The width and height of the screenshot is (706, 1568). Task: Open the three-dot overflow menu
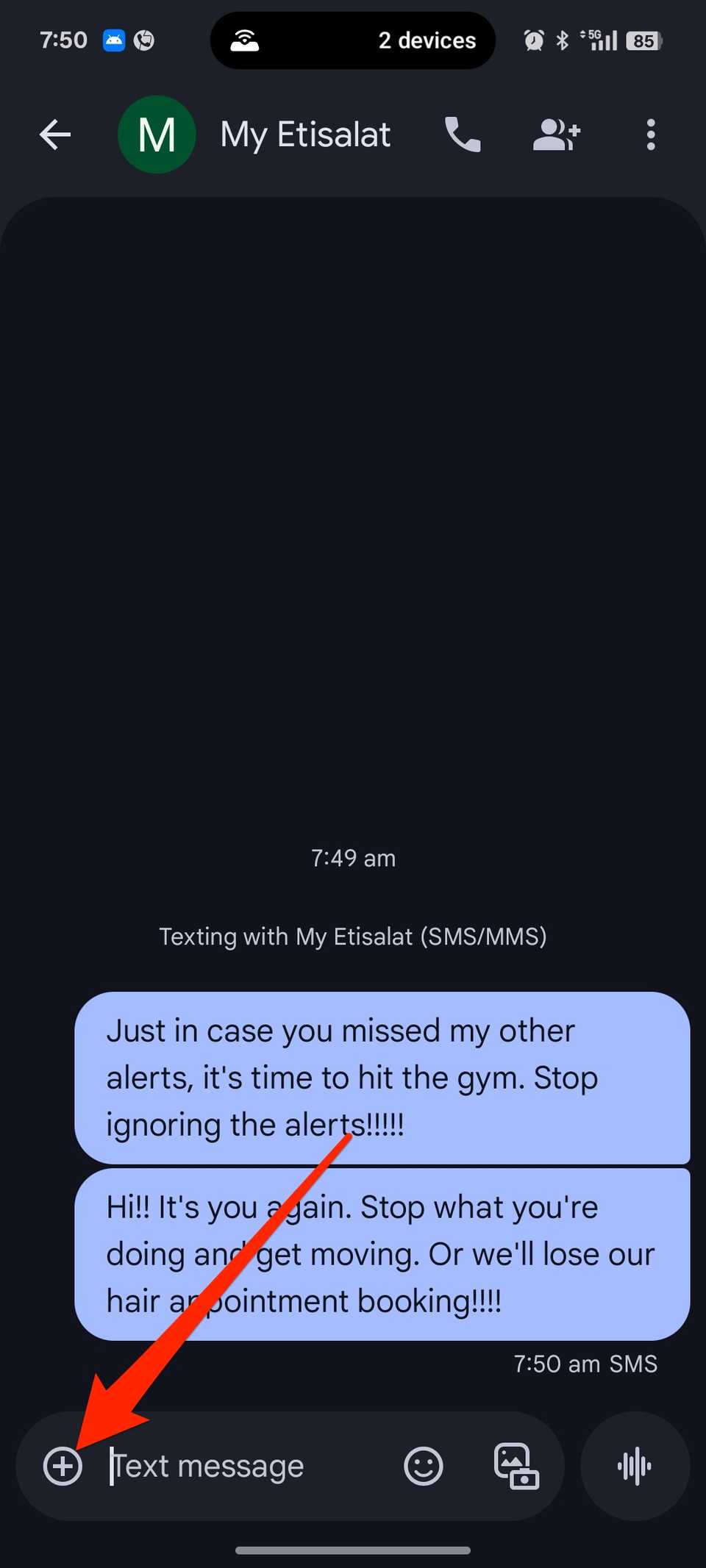pos(650,135)
